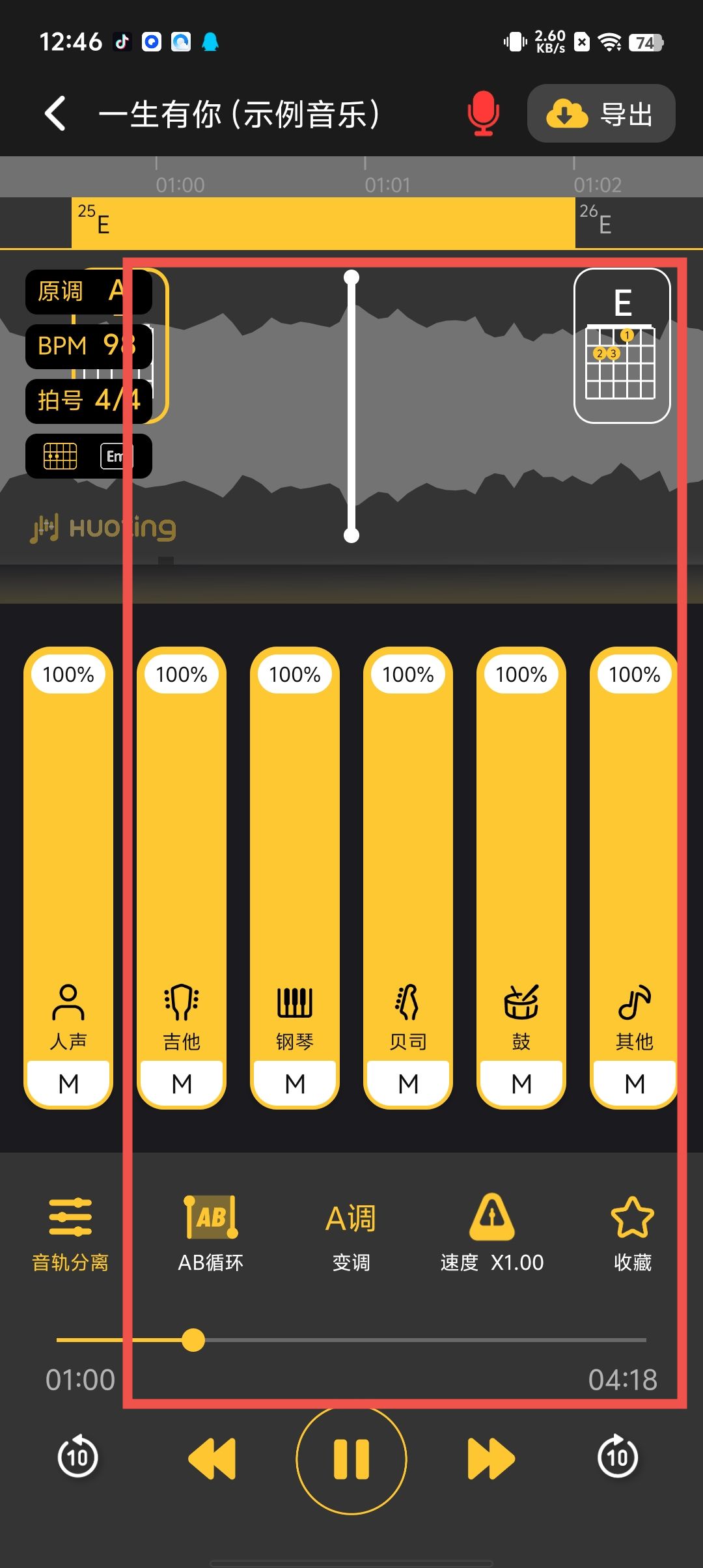Open the 拍号 4/4 time signature setting
The height and width of the screenshot is (1568, 703).
pos(88,400)
